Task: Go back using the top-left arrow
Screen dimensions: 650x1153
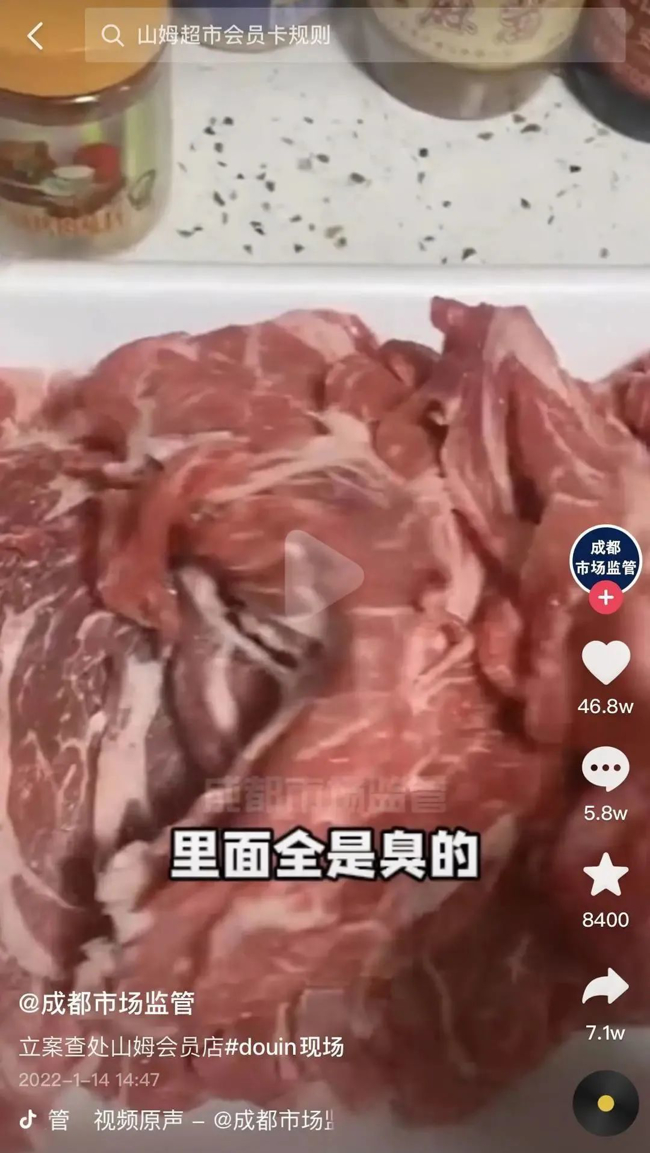Action: [35, 36]
